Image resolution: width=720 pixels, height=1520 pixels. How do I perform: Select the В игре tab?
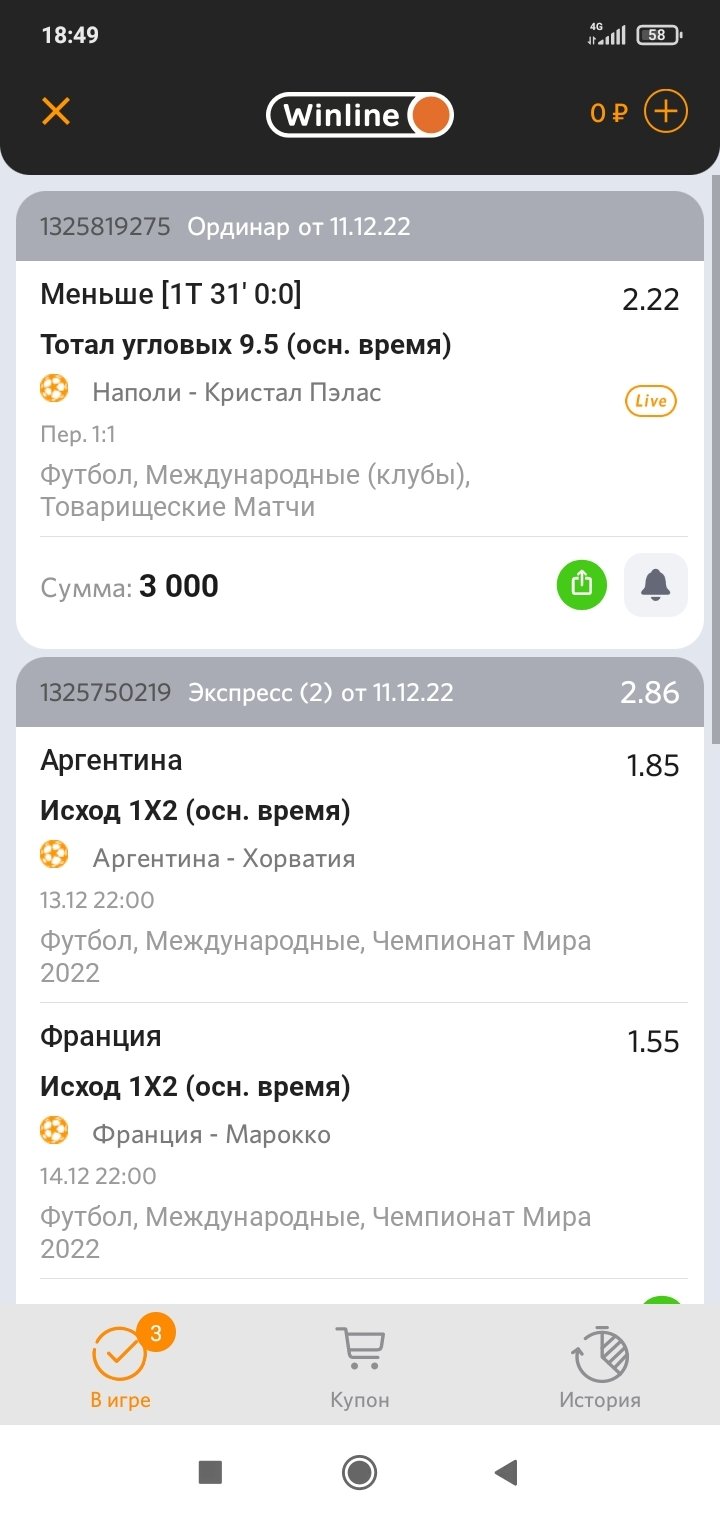[120, 1366]
